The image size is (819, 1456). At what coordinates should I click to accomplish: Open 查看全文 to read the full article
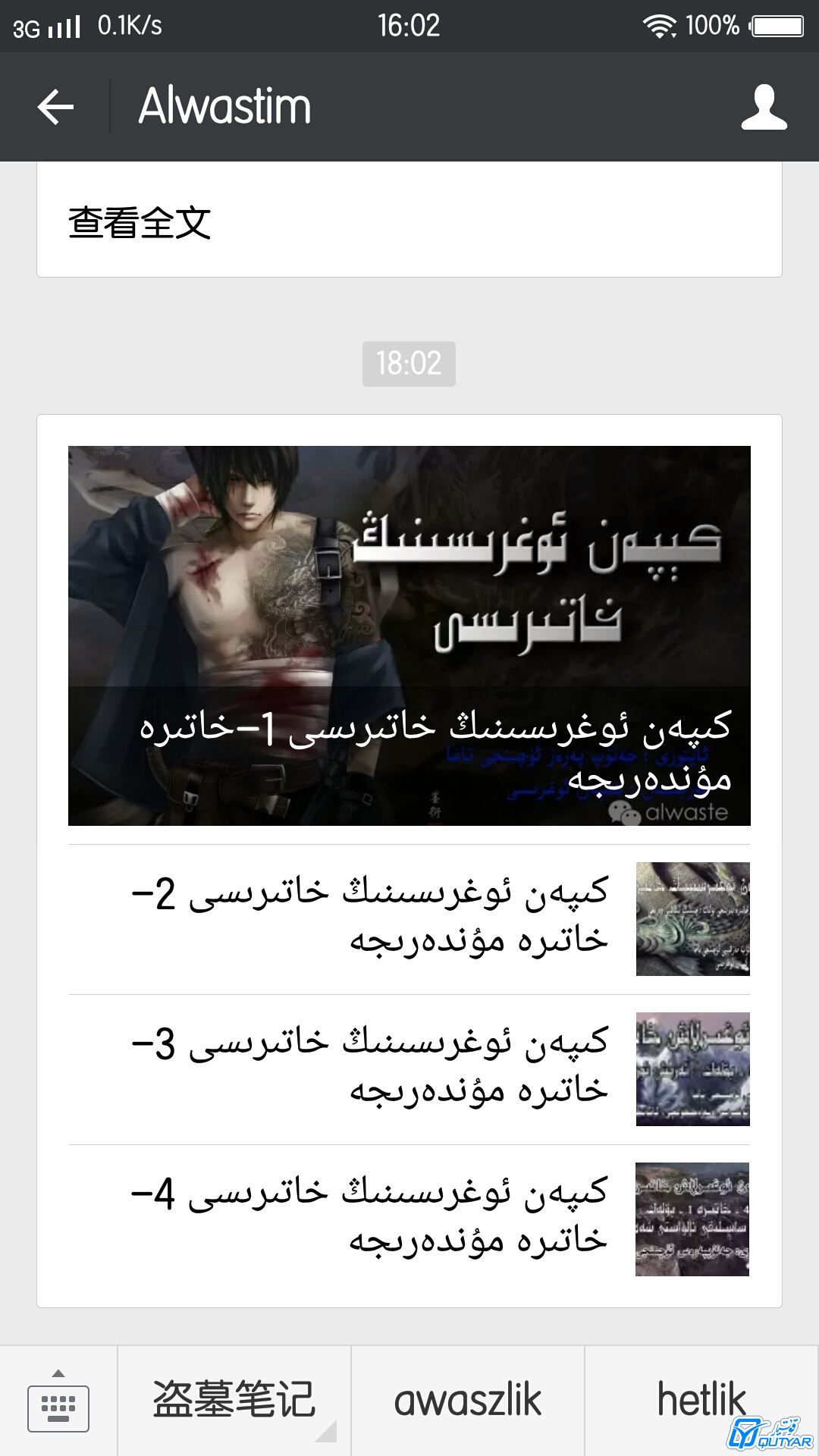(409, 223)
